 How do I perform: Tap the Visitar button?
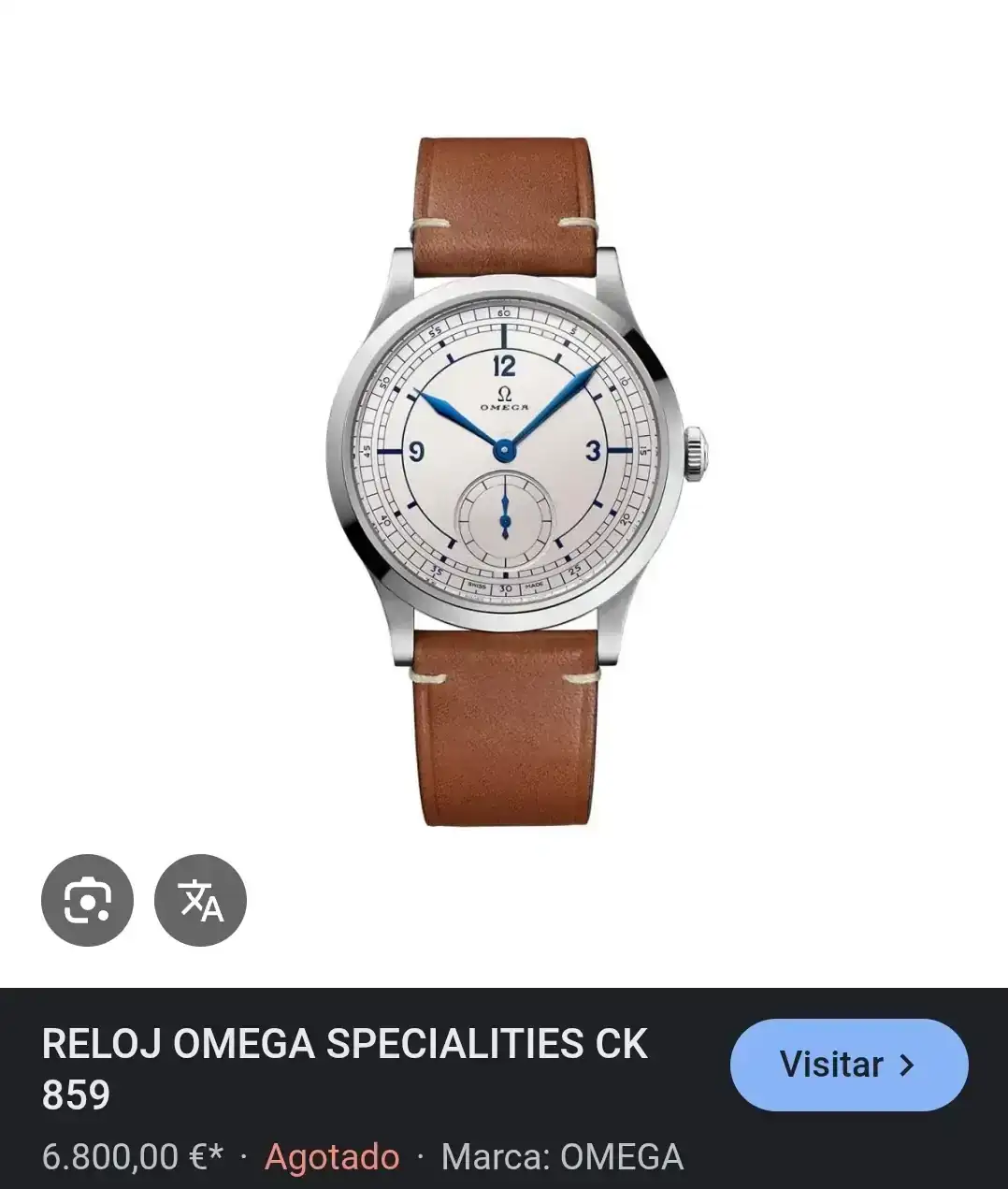pos(848,1065)
